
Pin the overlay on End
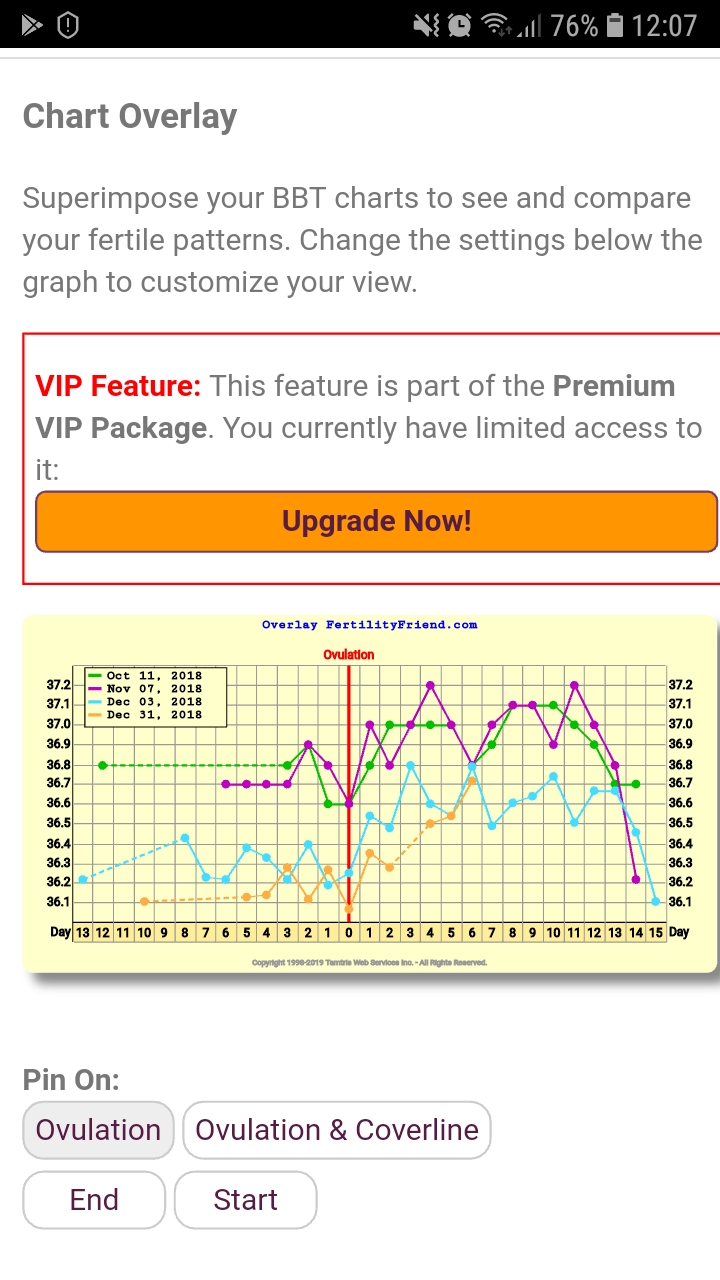94,1200
